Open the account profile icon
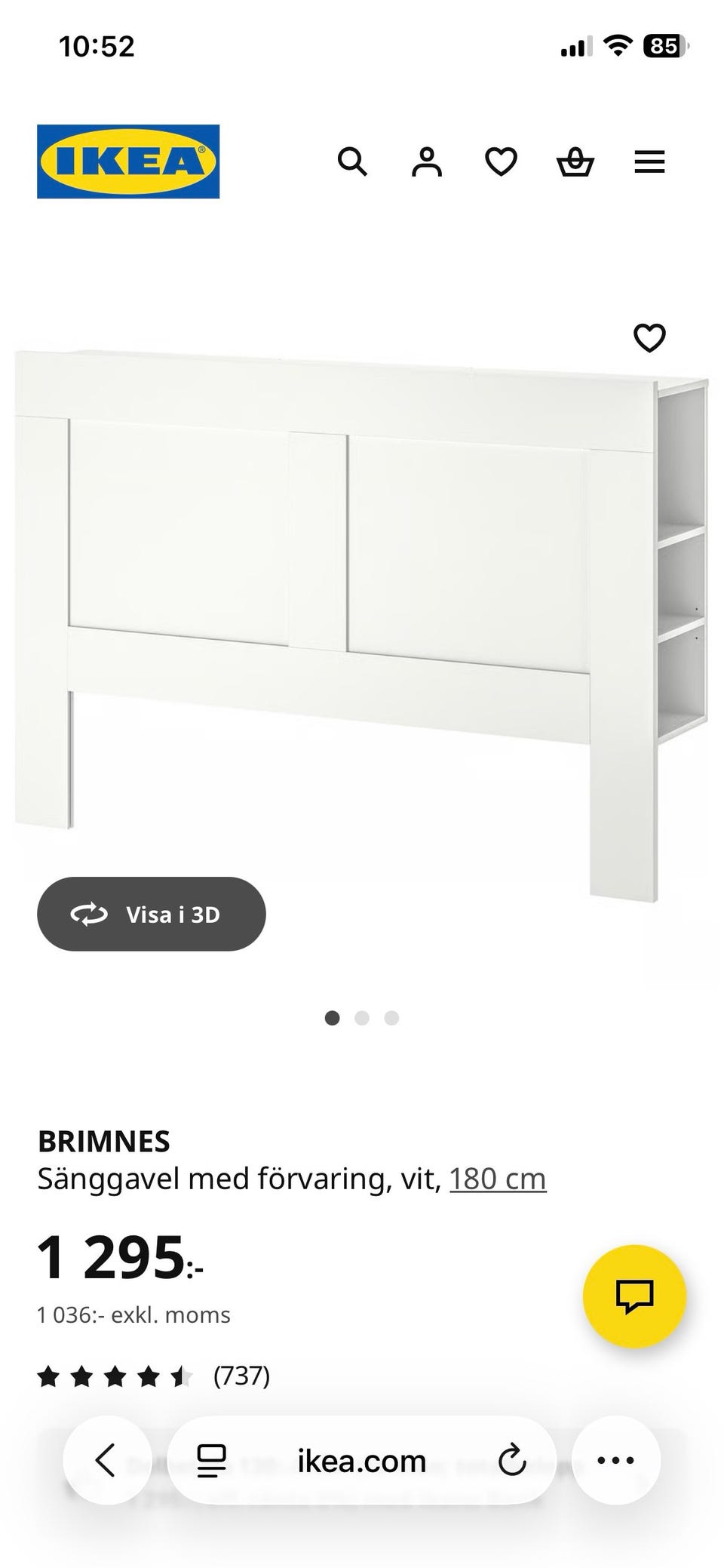 coord(426,161)
